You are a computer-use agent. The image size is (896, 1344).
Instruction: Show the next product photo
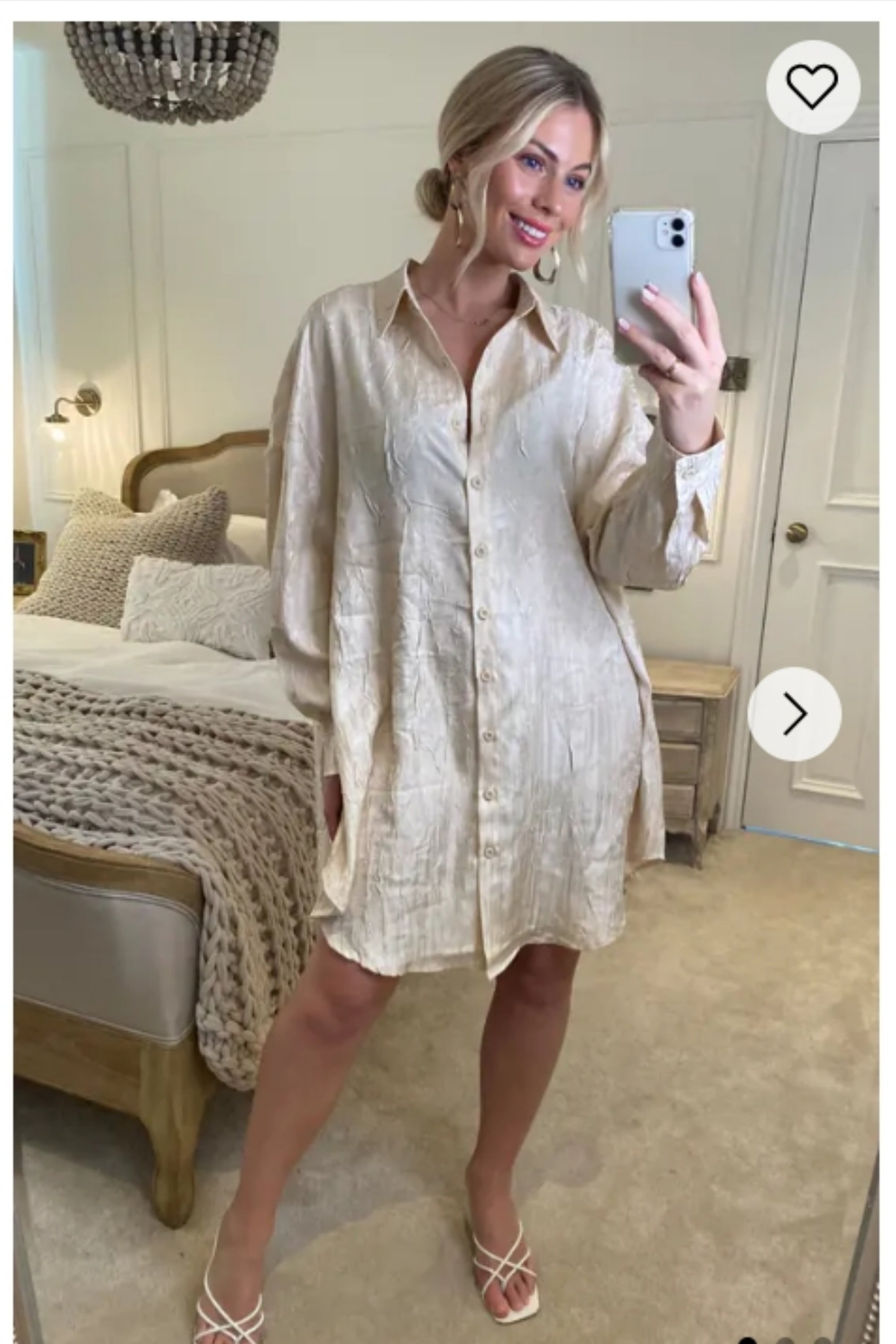click(794, 714)
